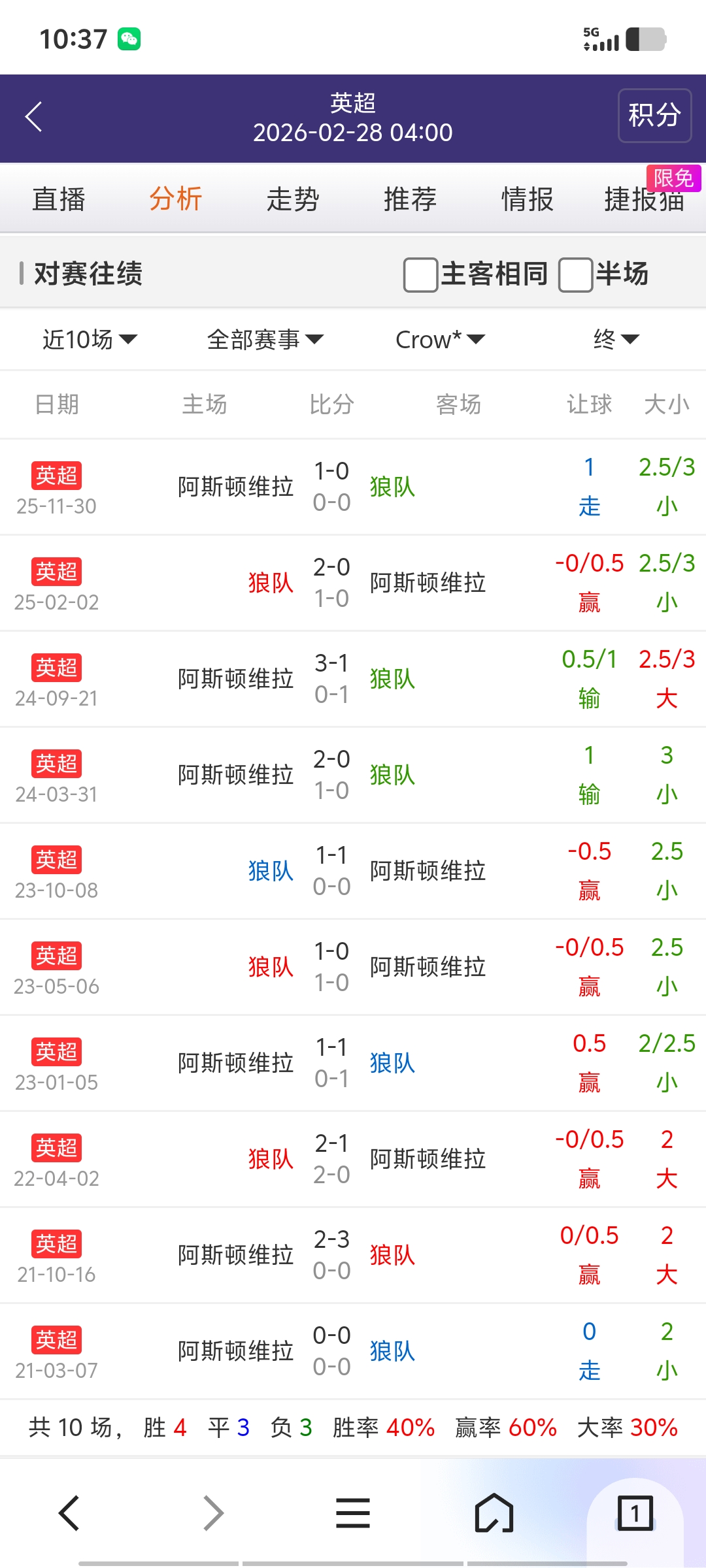Open the 积分 standings button

pyautogui.click(x=654, y=116)
